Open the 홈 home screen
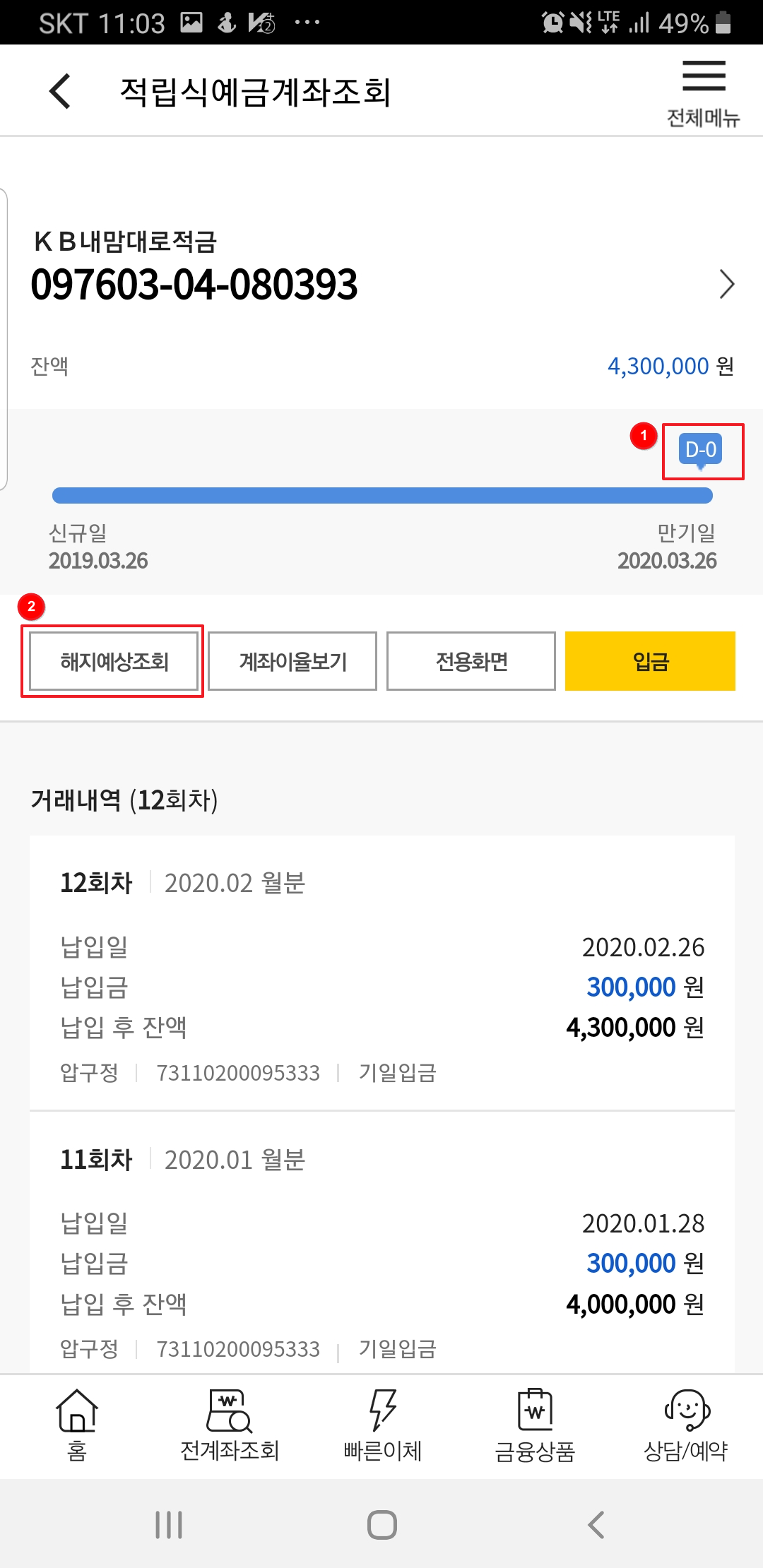This screenshot has width=763, height=1568. coord(76,1427)
